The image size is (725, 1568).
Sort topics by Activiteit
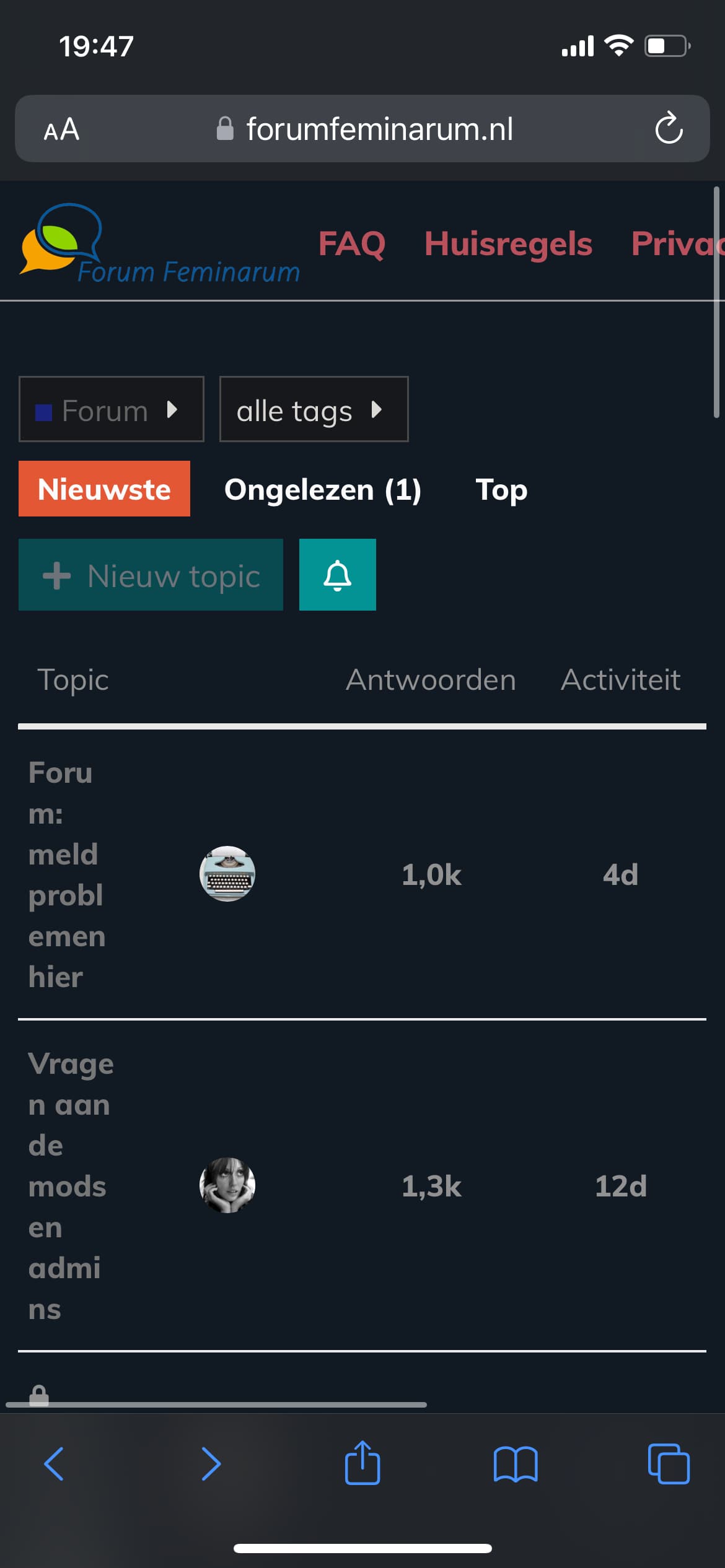point(621,680)
